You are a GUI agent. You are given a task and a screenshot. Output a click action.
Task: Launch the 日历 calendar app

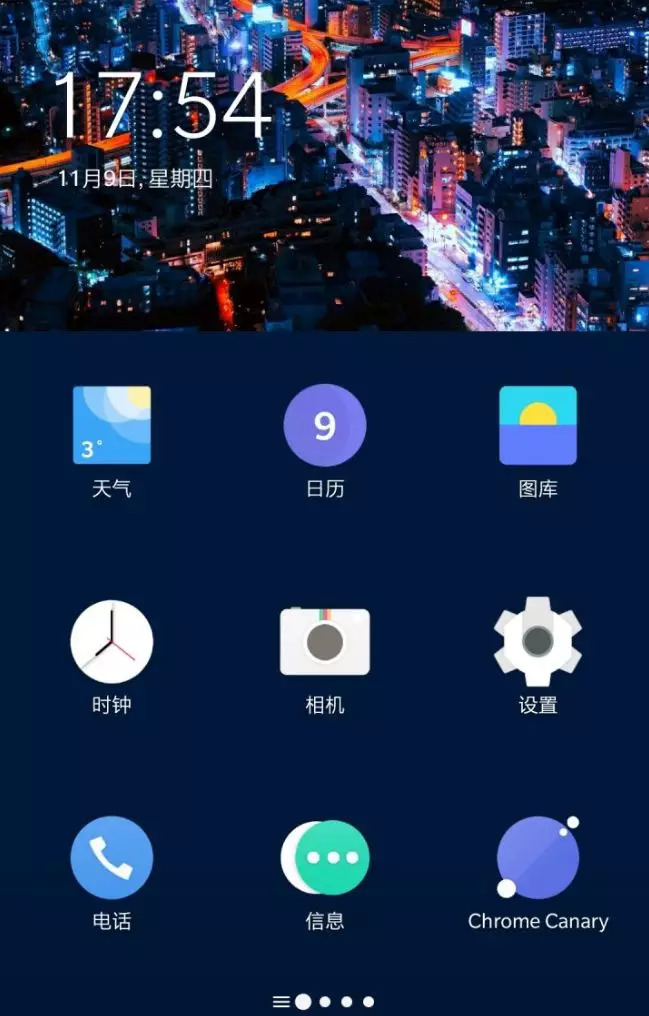coord(325,426)
